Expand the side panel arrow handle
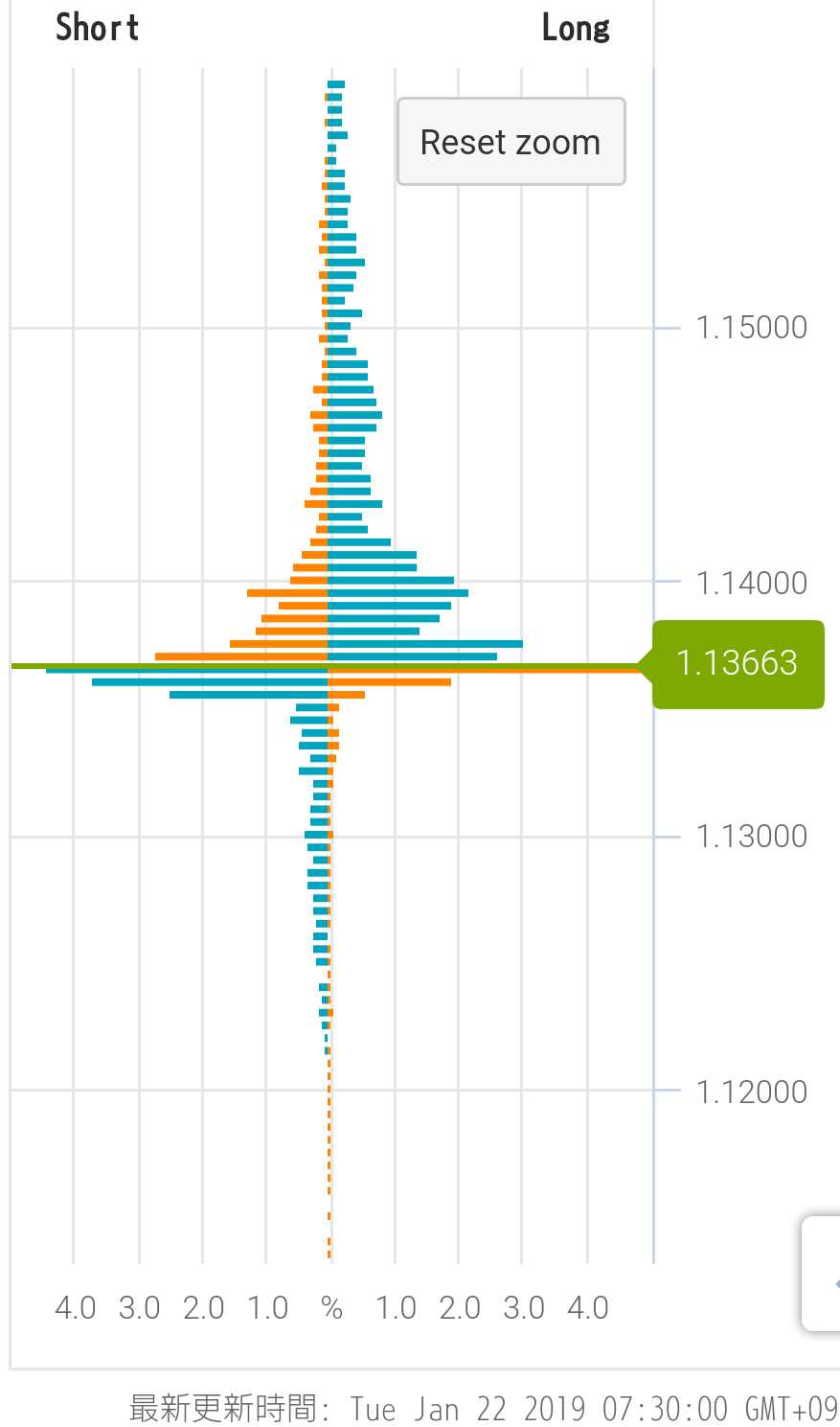This screenshot has width=840, height=1427. click(x=826, y=1282)
